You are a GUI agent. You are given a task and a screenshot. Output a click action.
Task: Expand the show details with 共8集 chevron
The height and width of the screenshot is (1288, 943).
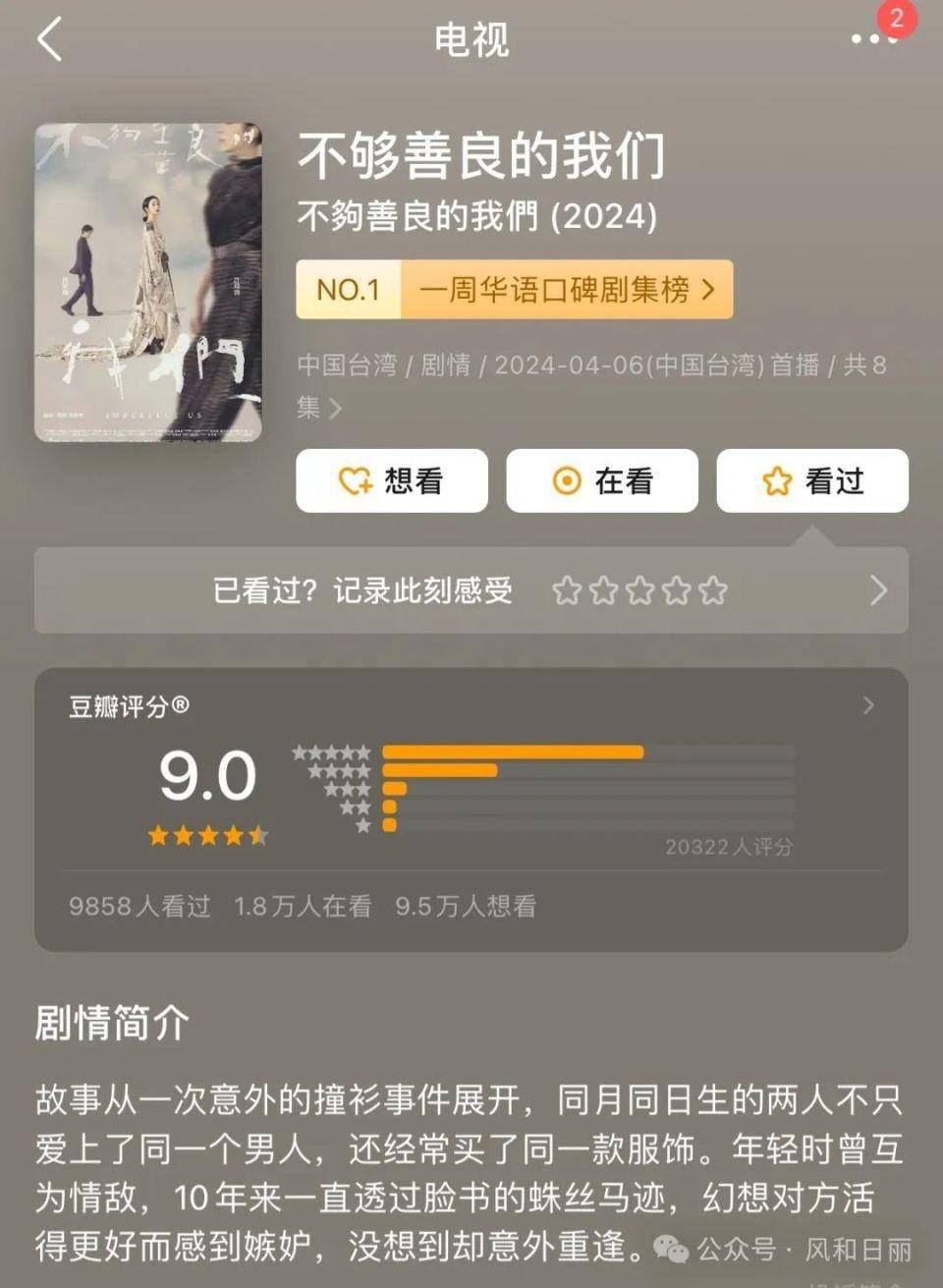(334, 408)
